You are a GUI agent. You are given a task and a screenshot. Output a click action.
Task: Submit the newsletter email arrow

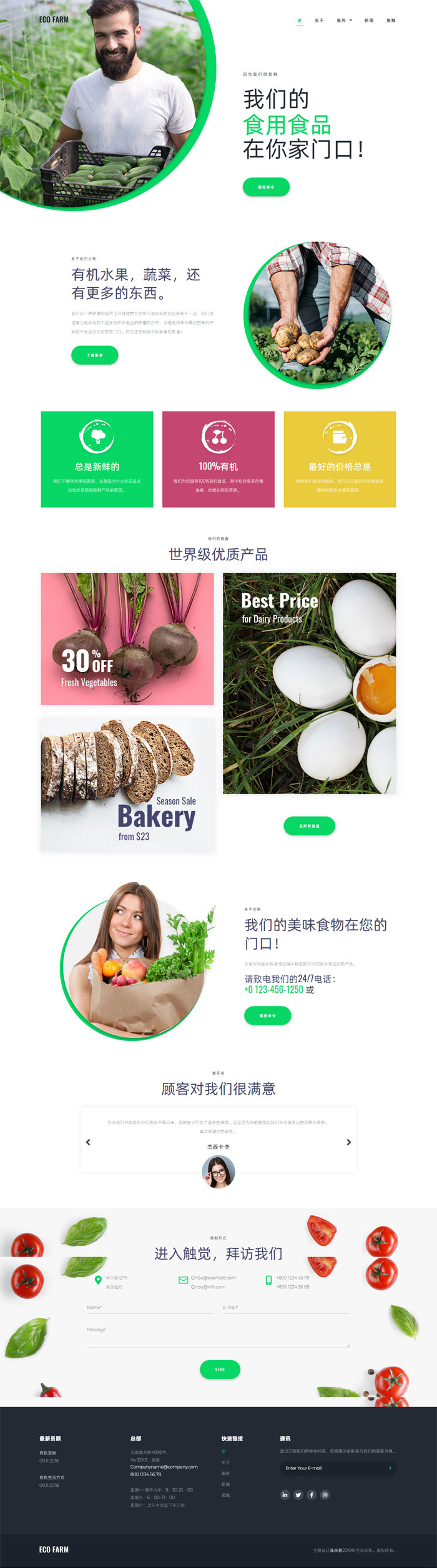point(390,1467)
